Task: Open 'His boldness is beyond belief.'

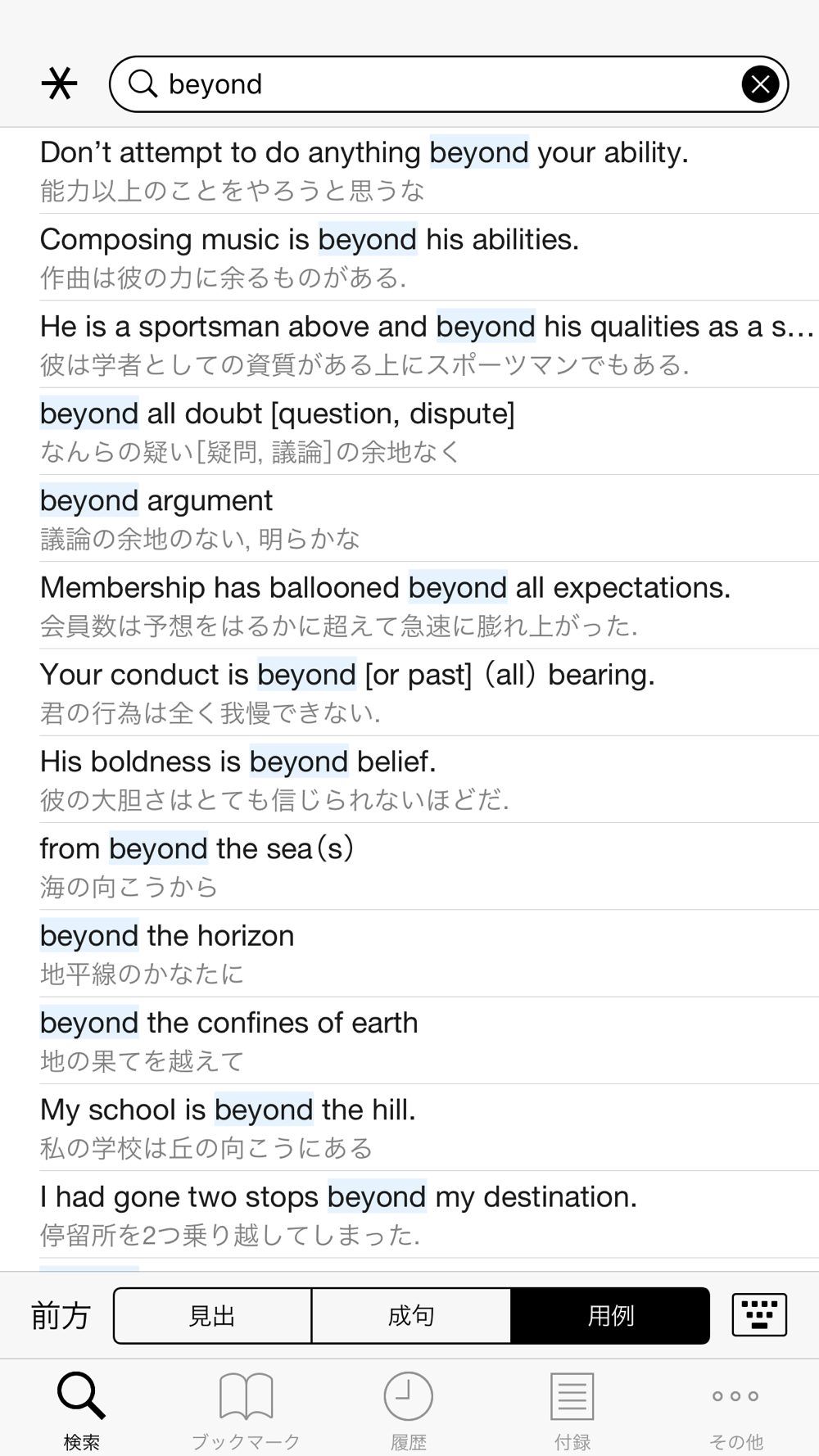Action: tap(409, 780)
